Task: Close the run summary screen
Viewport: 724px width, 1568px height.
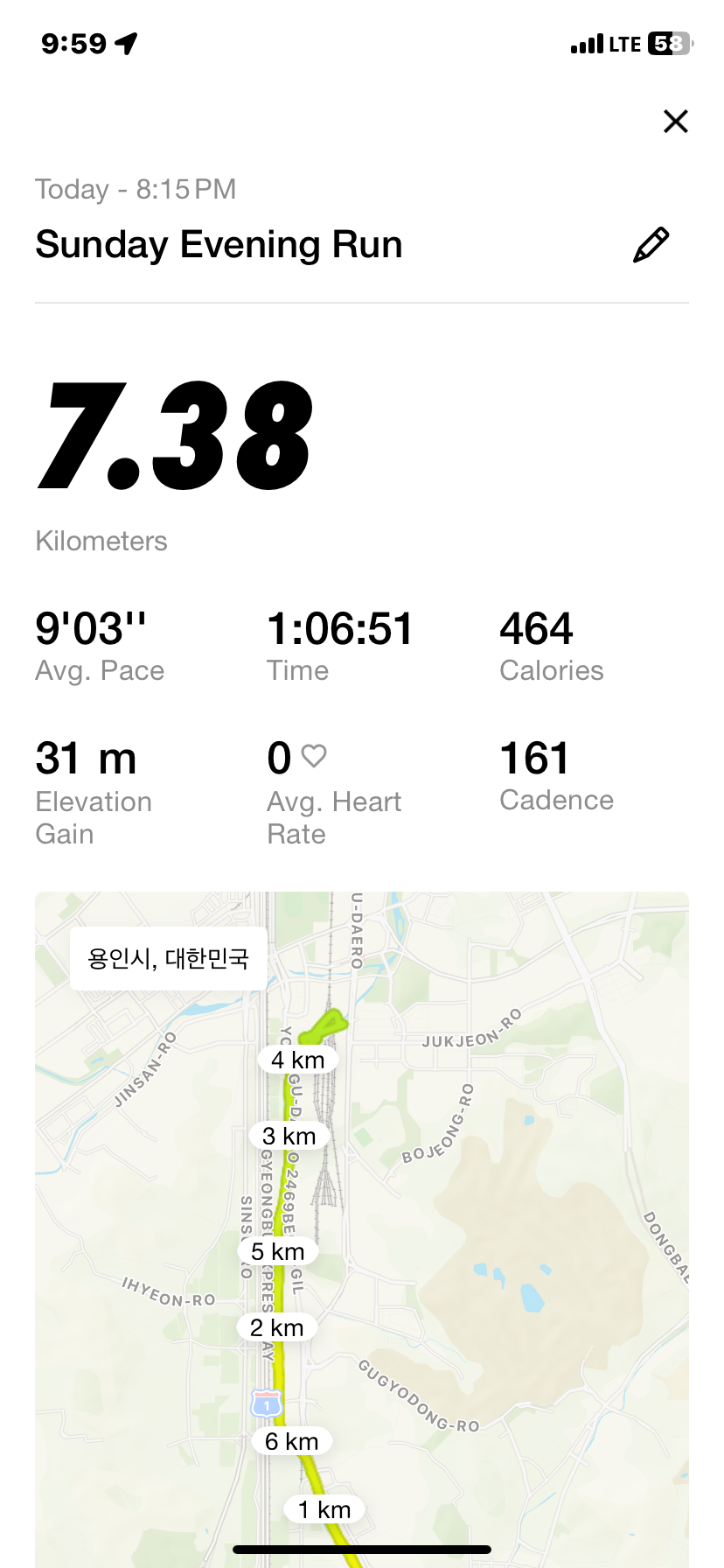Action: point(675,122)
